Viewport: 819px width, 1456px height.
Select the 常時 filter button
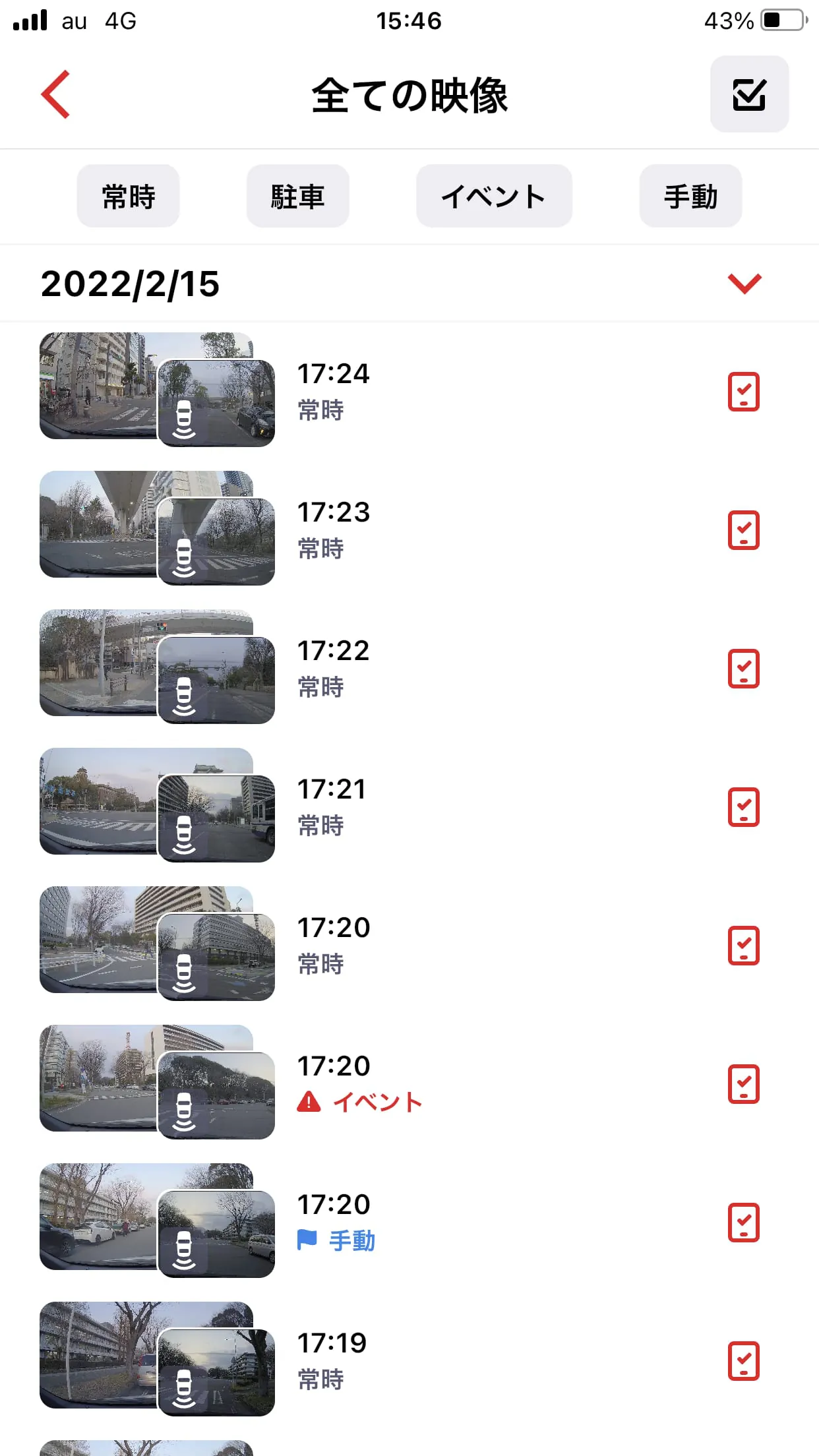[128, 195]
